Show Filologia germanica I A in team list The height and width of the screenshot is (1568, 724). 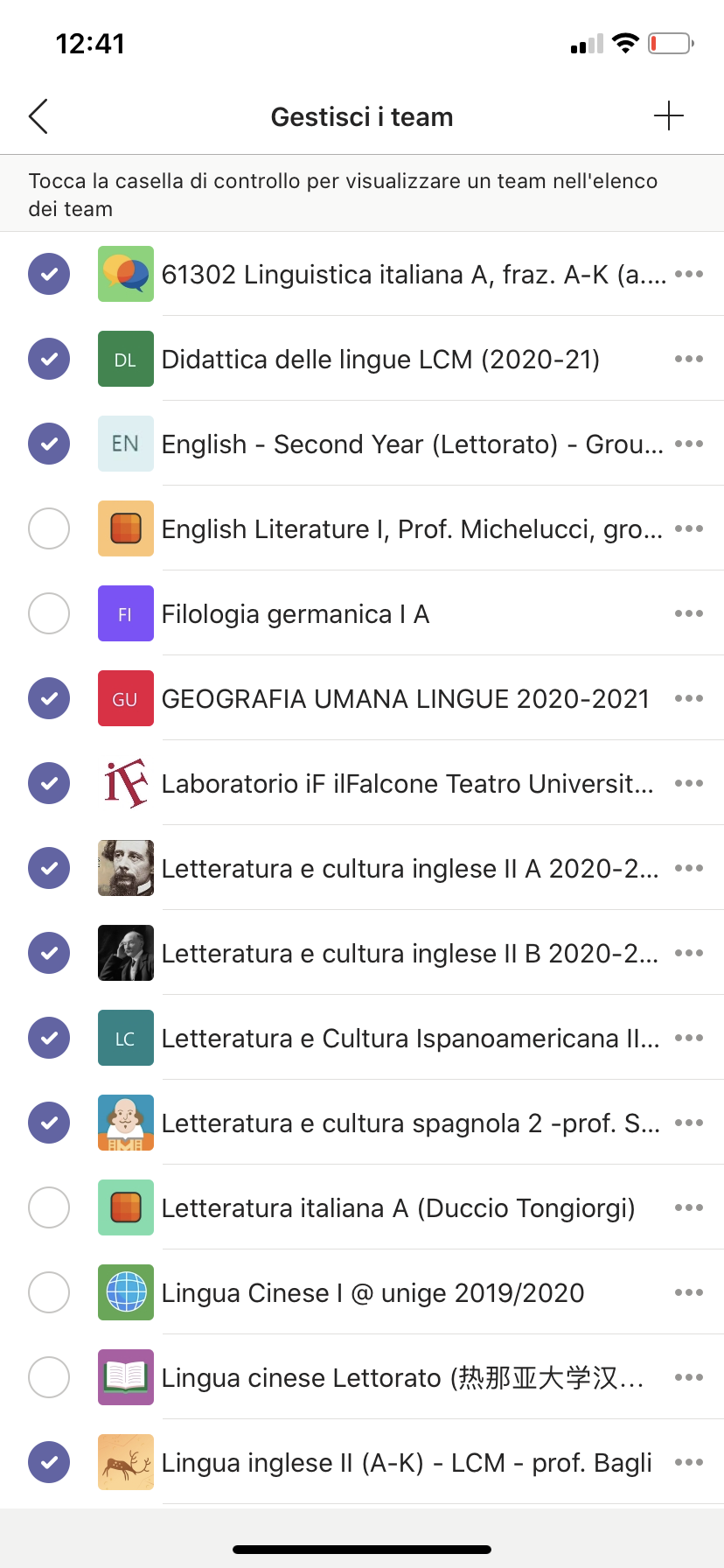tap(49, 613)
